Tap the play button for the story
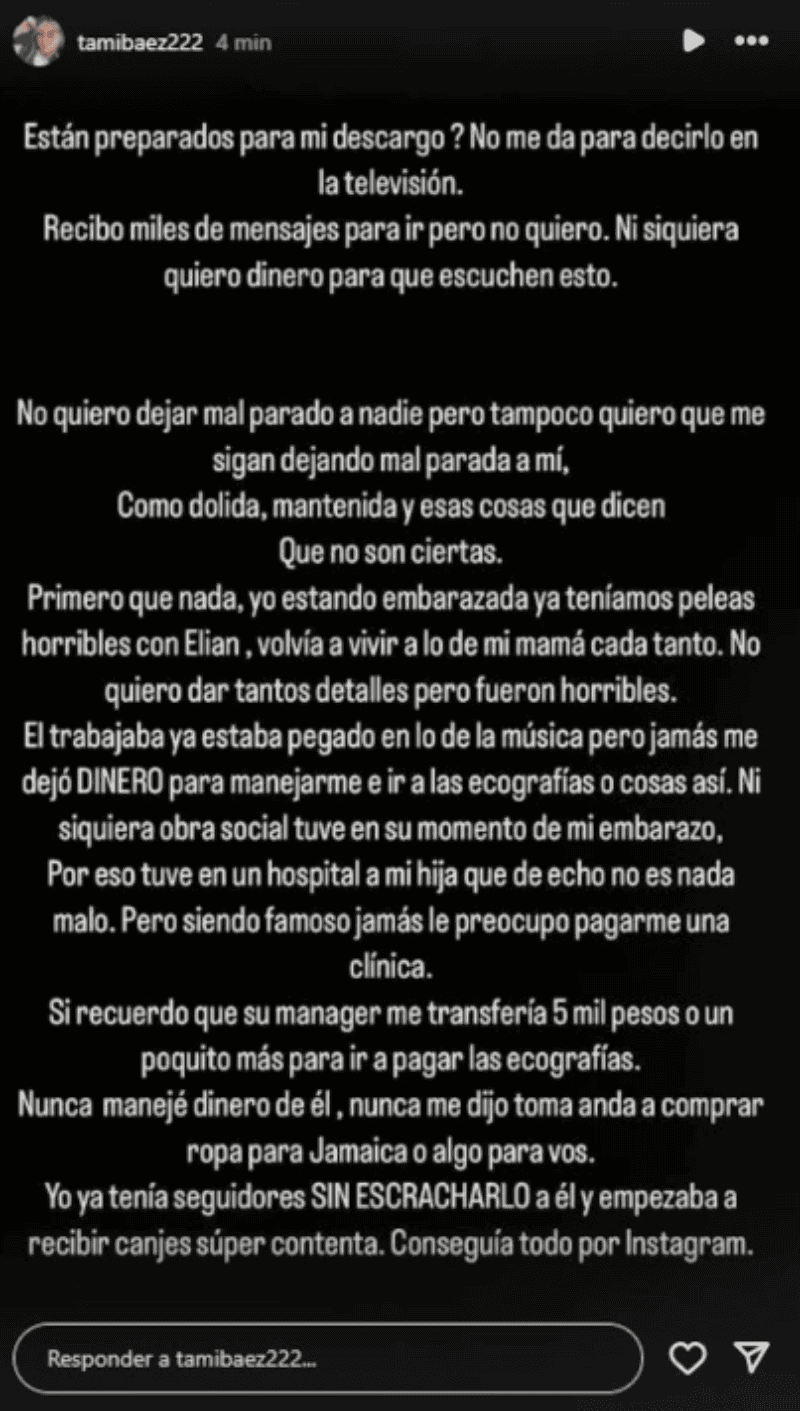This screenshot has width=800, height=1411. pos(692,41)
